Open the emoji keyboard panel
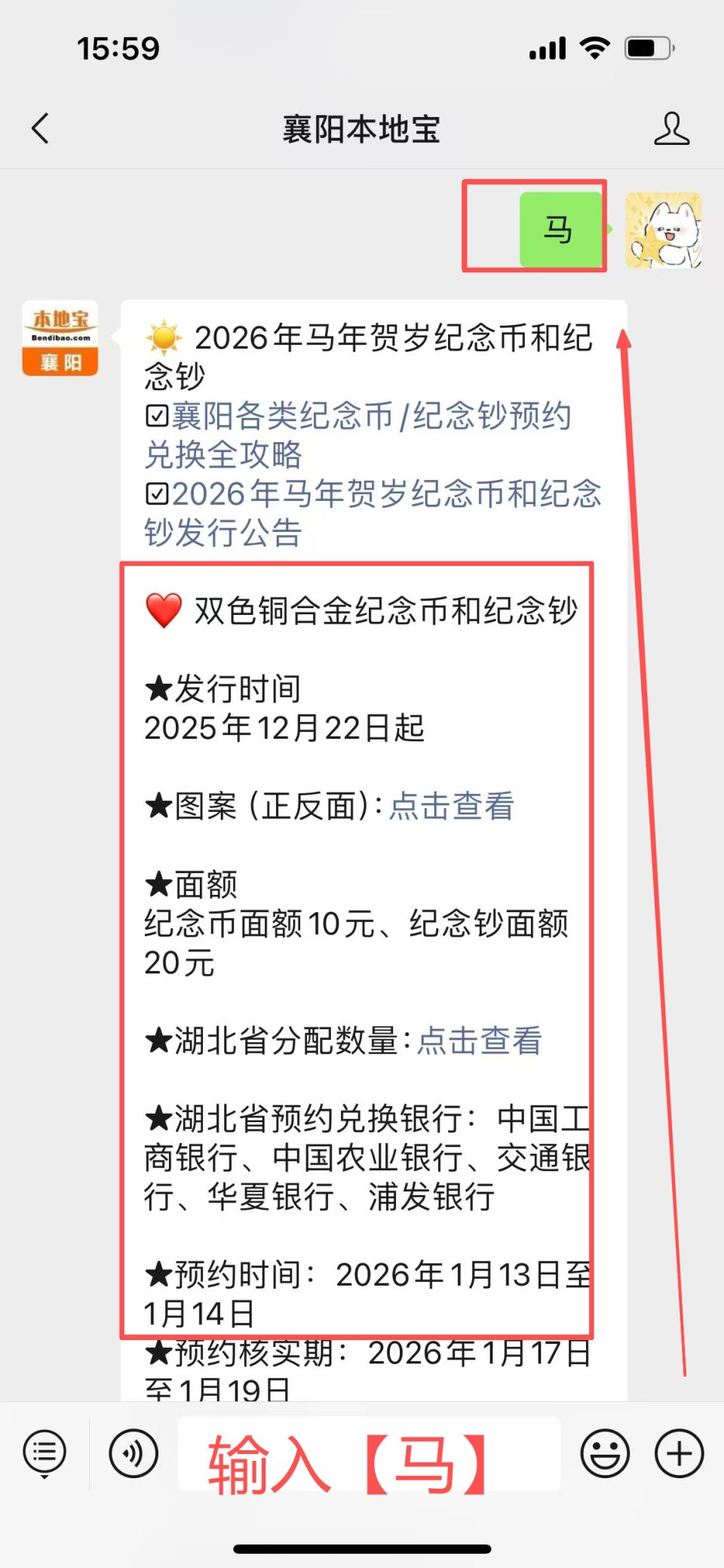 (603, 1453)
